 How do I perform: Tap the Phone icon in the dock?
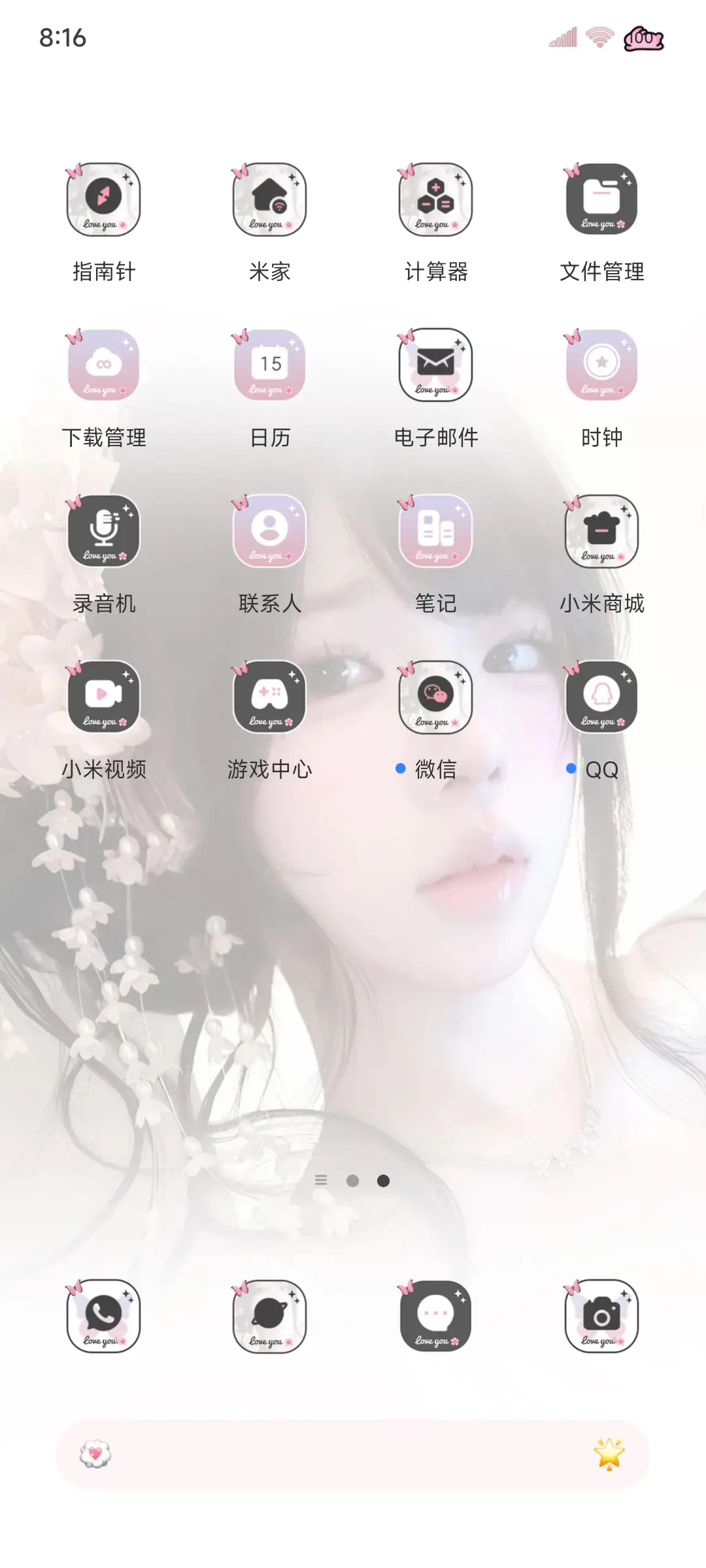(103, 1316)
